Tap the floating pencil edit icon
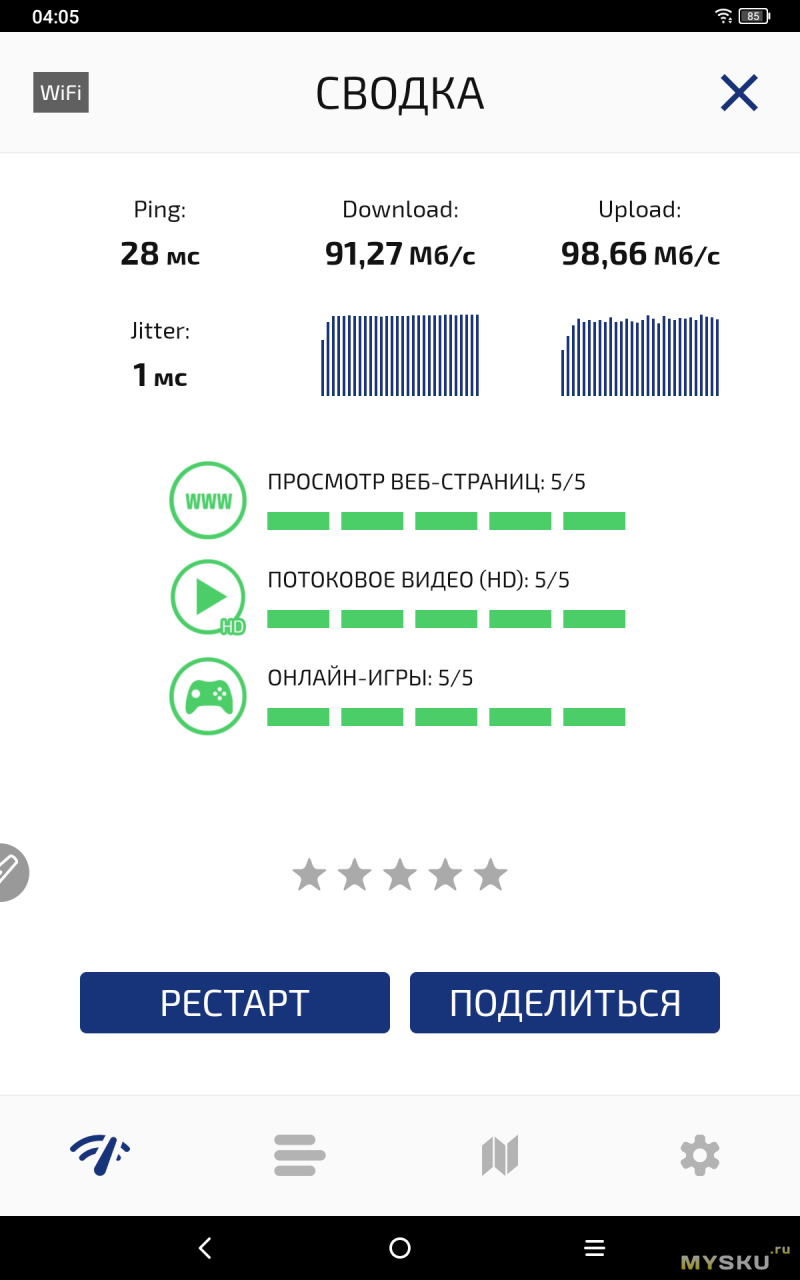This screenshot has width=800, height=1280. [10, 871]
